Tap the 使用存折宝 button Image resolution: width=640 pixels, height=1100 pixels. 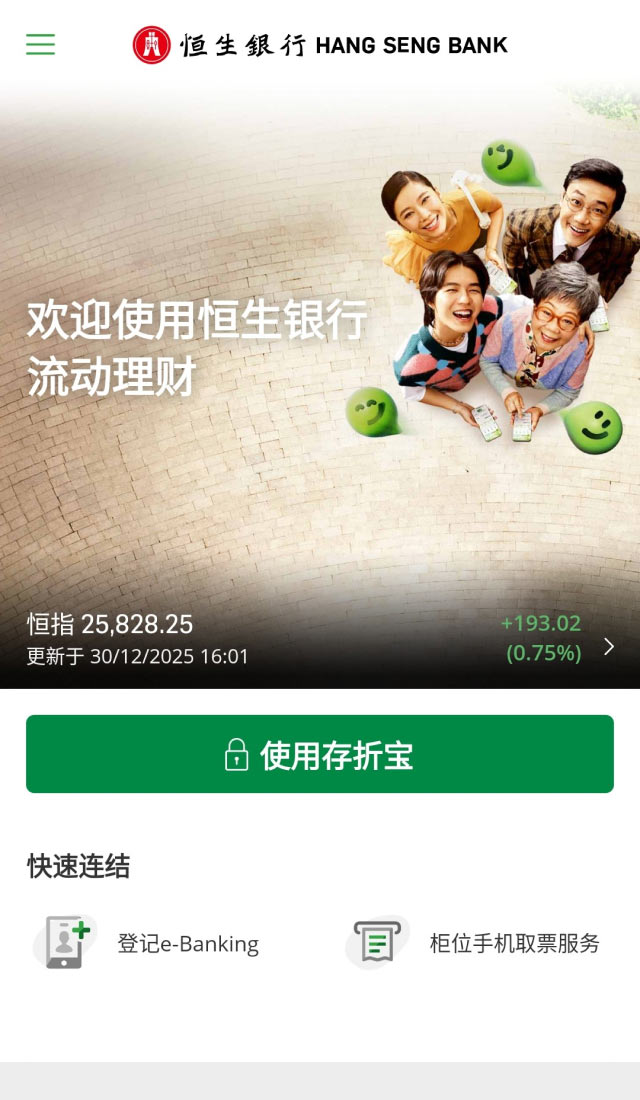pos(320,754)
